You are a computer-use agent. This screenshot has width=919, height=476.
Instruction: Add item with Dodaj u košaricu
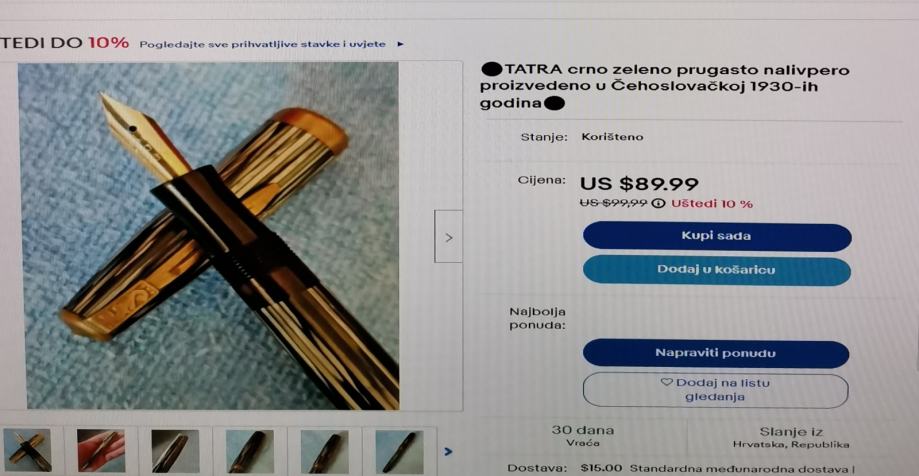click(716, 270)
